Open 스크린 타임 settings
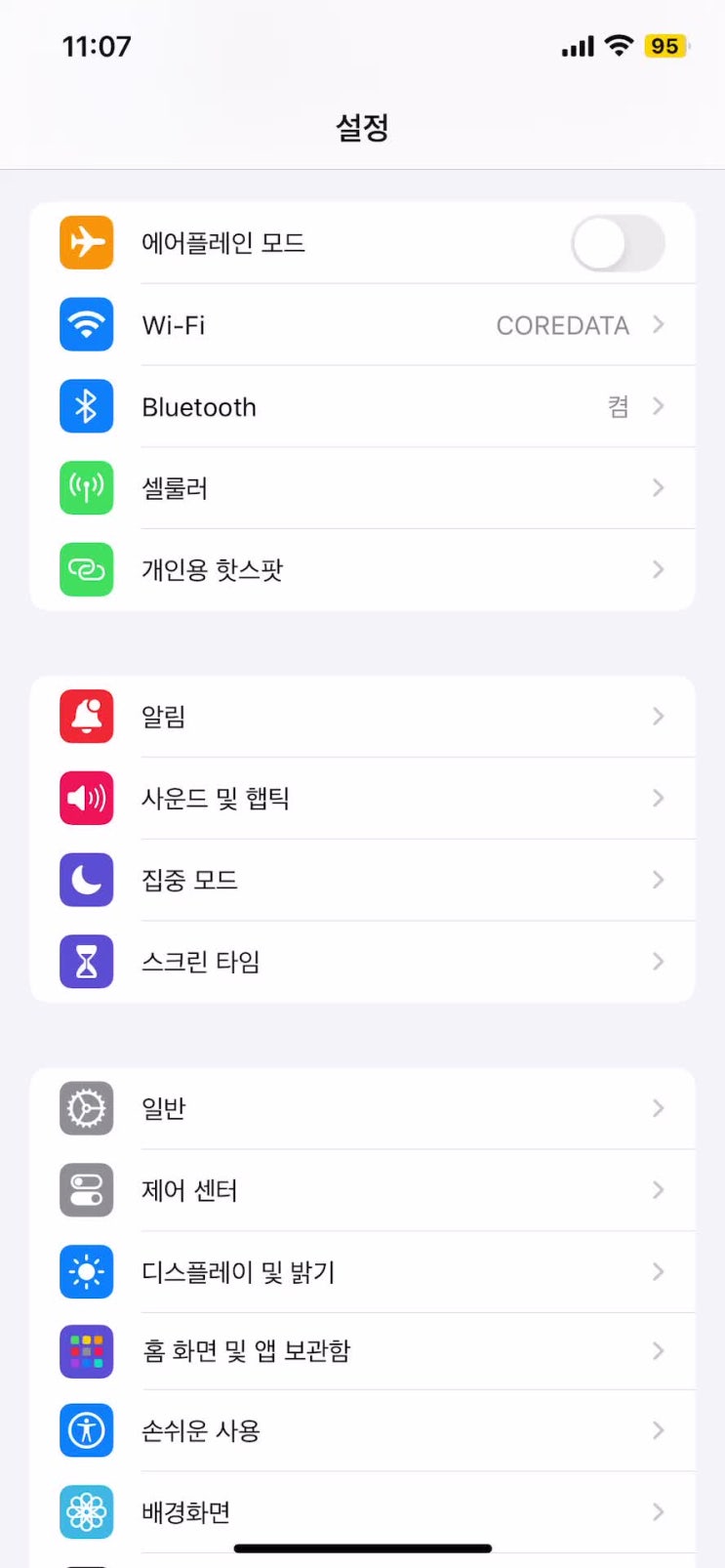This screenshot has height=1568, width=725. pos(390,962)
